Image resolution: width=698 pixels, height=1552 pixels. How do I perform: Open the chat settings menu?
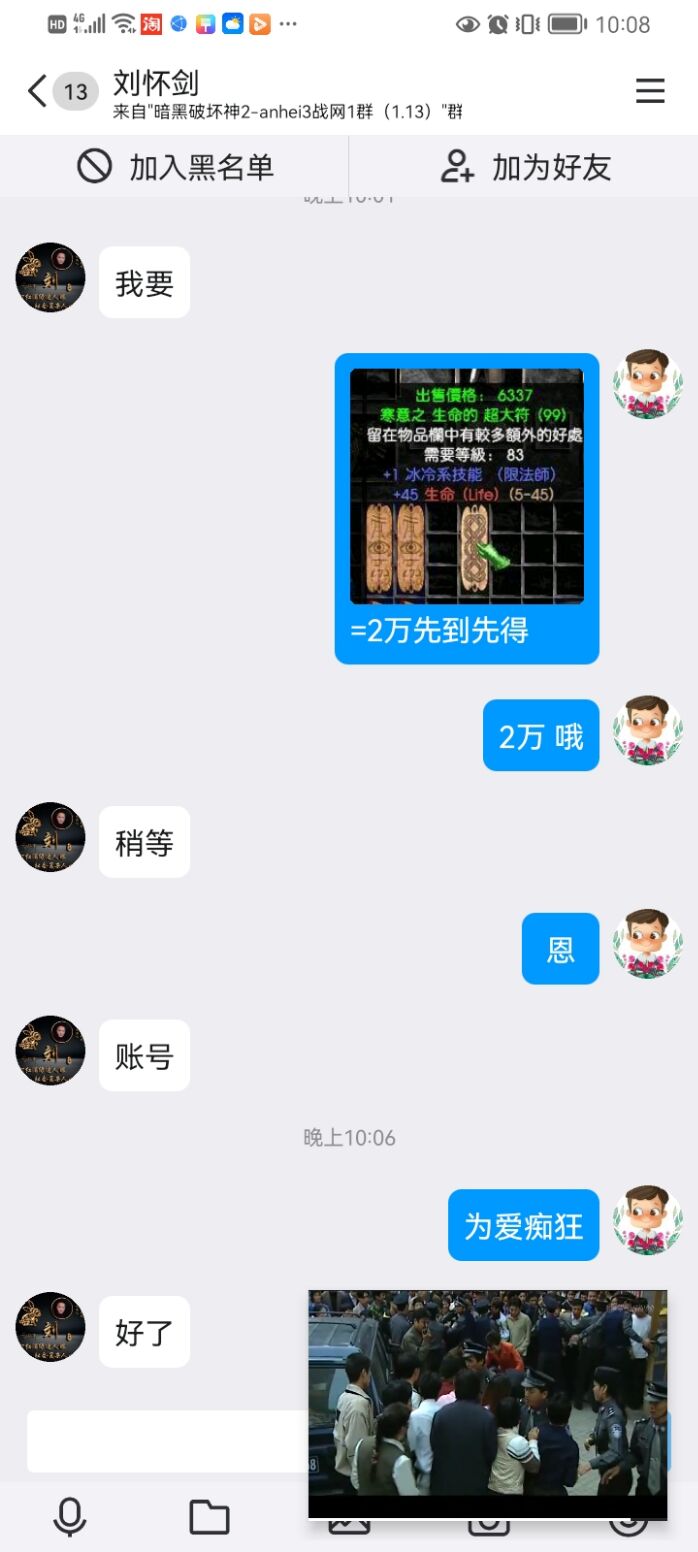tap(650, 92)
